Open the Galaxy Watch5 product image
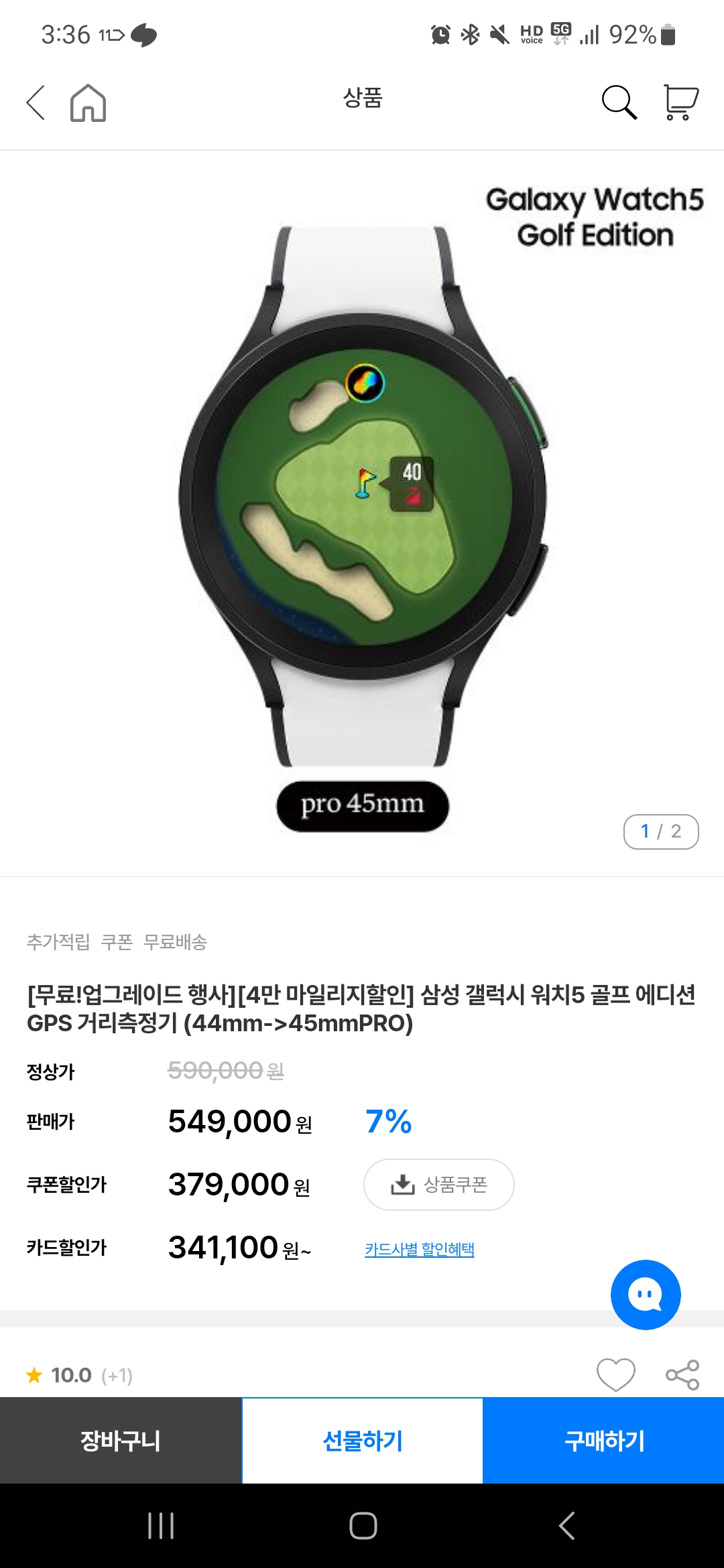Screen dimensions: 724x1568 pyautogui.click(x=362, y=509)
